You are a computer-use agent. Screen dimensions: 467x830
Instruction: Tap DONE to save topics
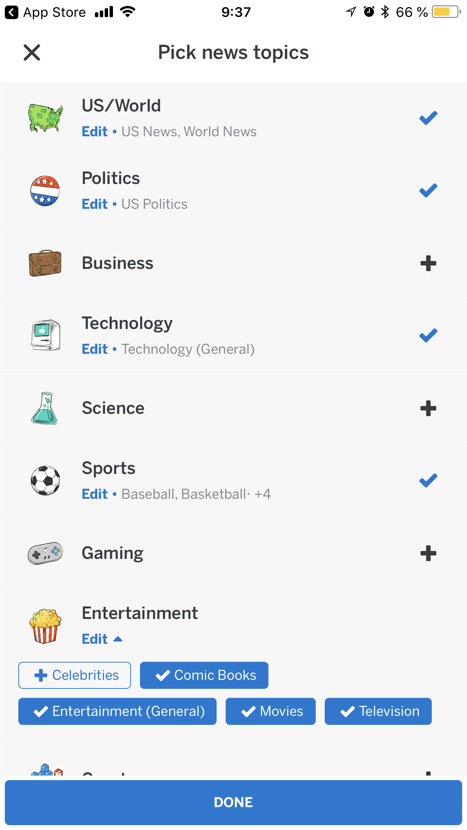point(234,802)
